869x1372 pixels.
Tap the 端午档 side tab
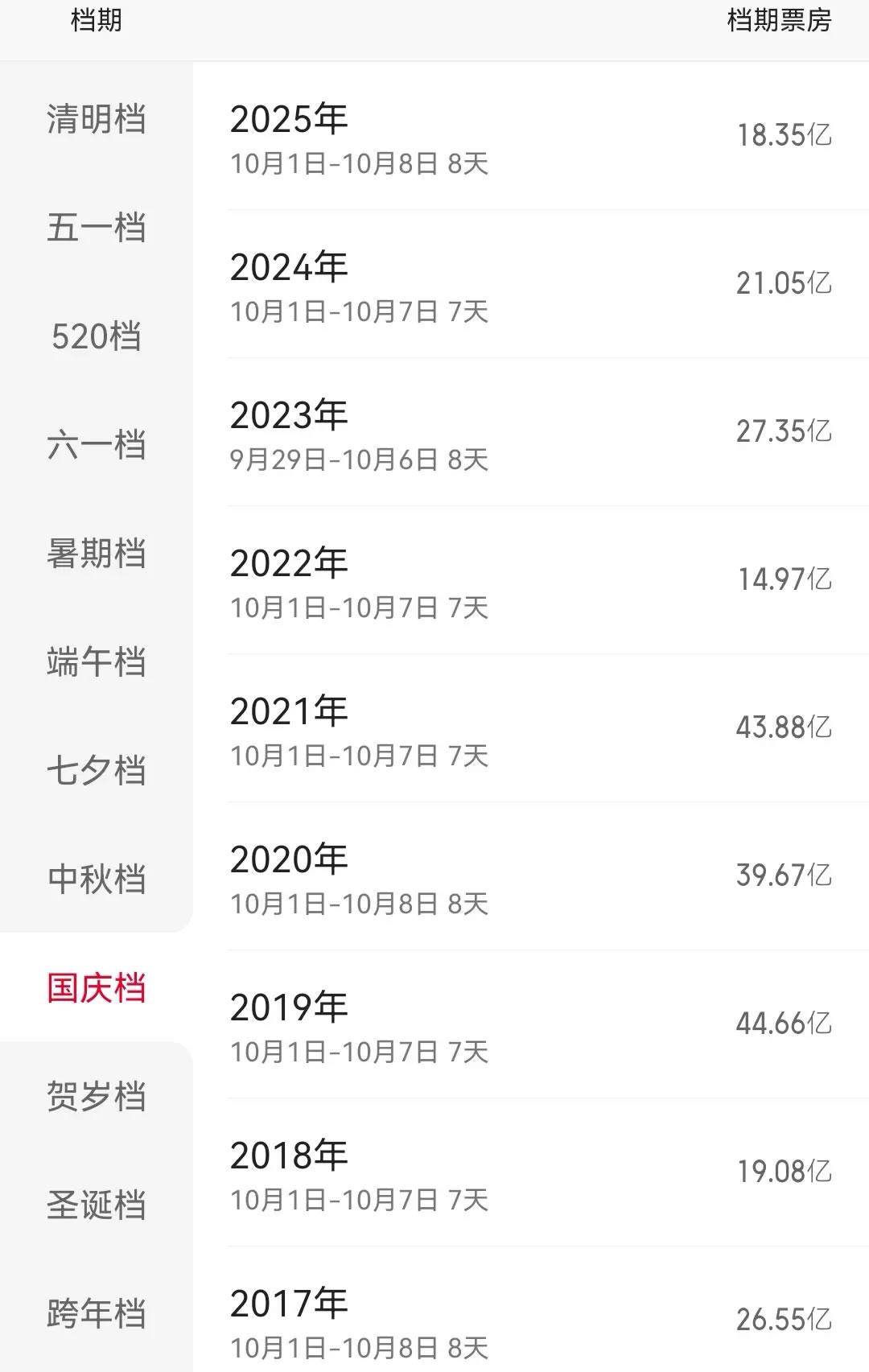coord(97,662)
